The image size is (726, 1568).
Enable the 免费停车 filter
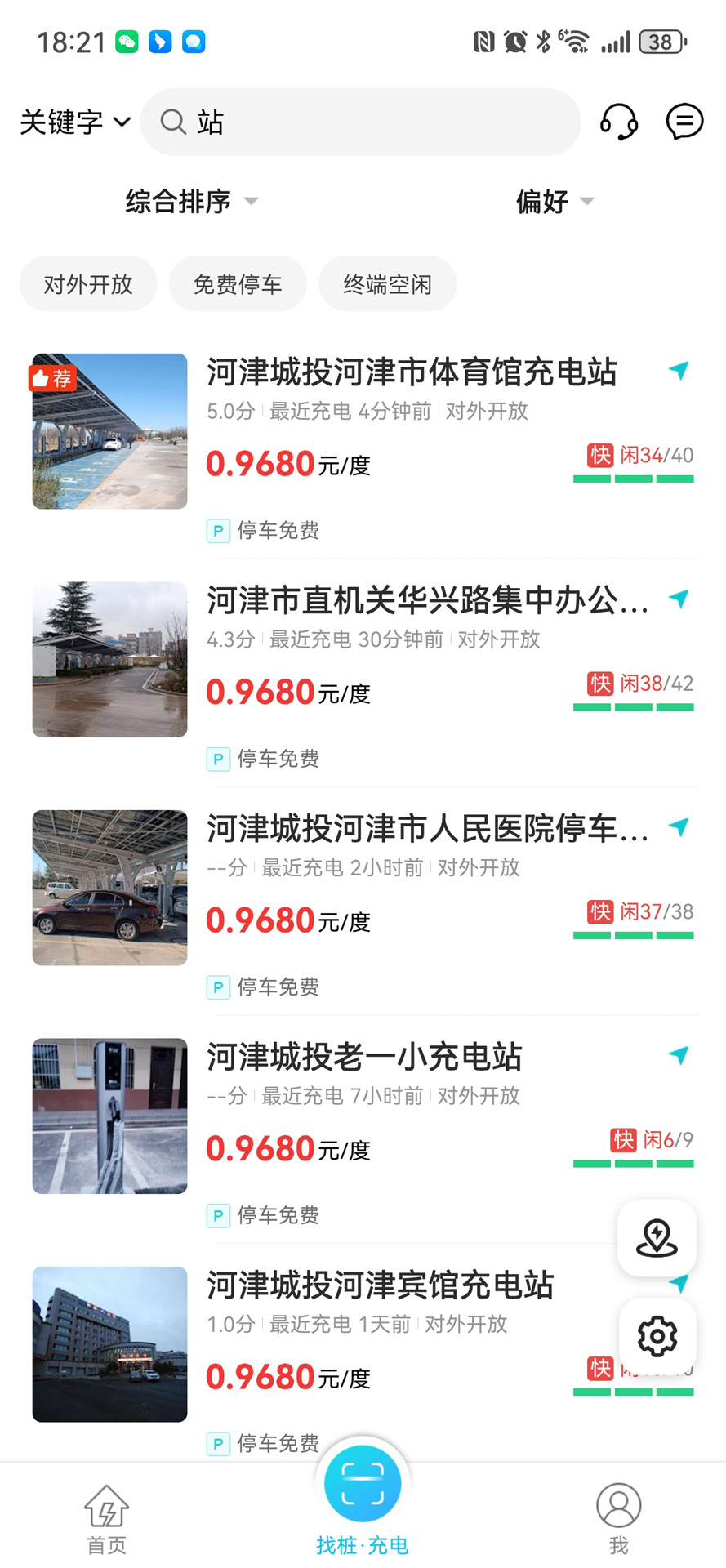(x=238, y=283)
